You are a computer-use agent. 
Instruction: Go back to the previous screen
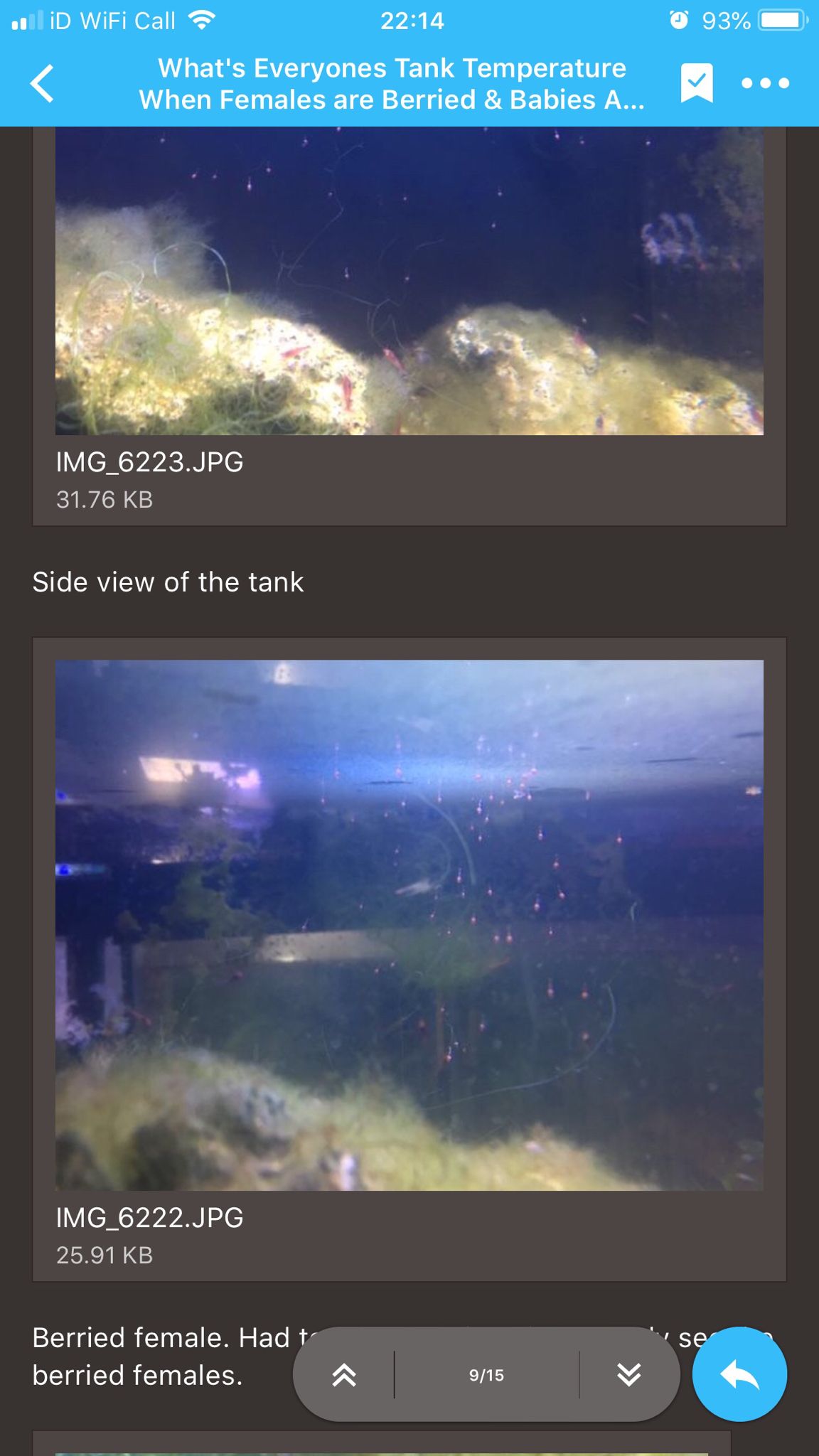[x=43, y=83]
